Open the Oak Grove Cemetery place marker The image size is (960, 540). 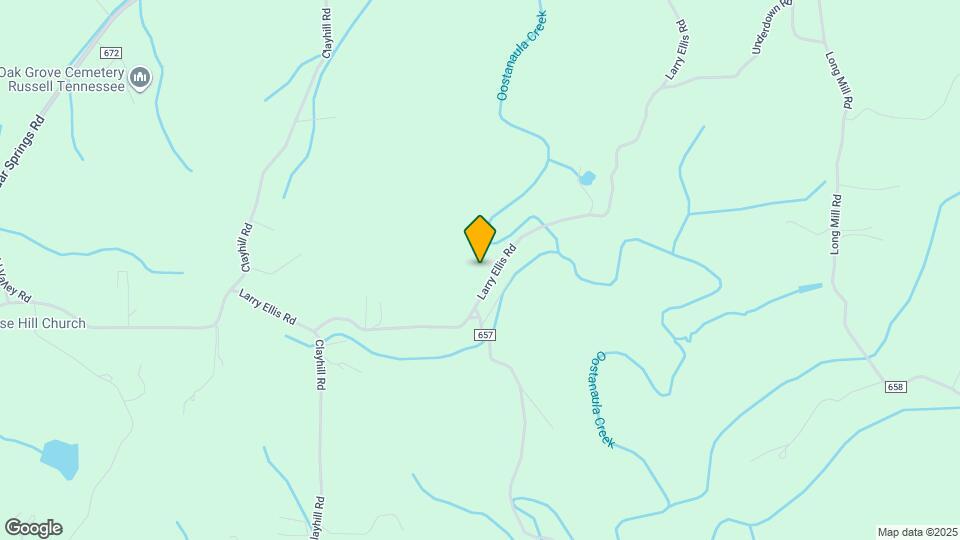tap(141, 77)
